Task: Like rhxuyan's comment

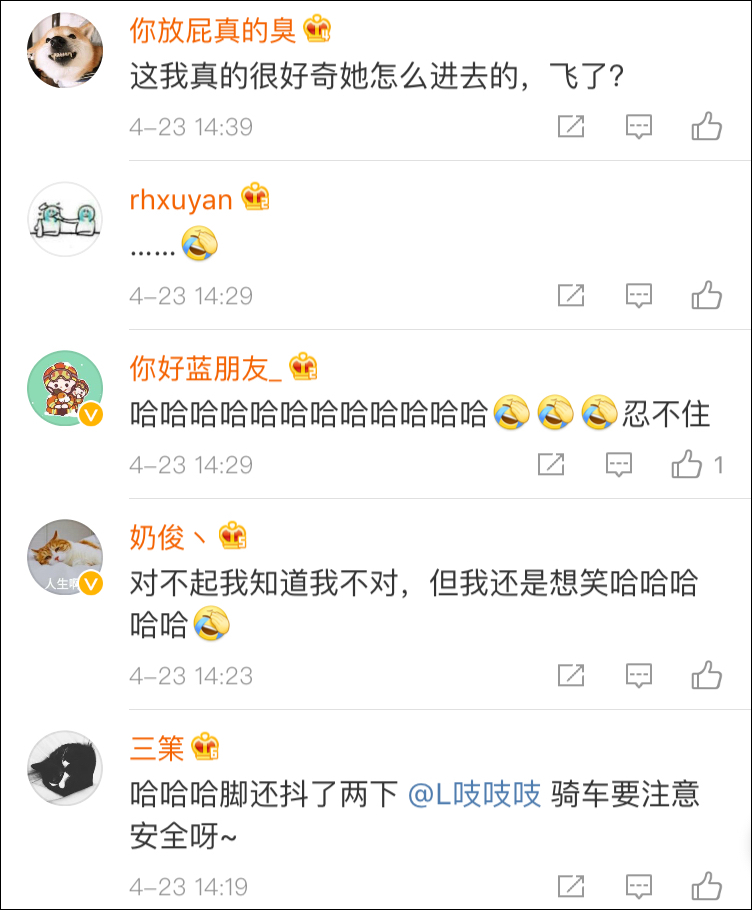Action: coord(707,295)
